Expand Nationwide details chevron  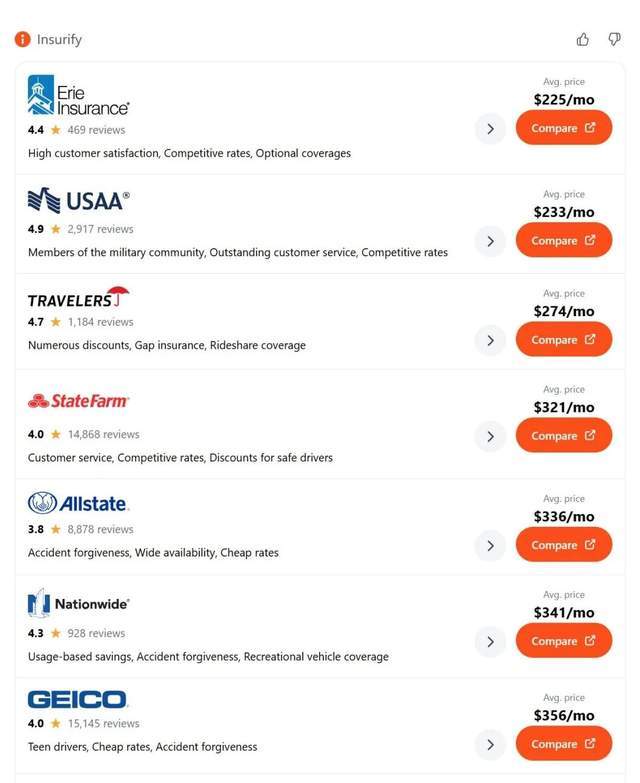pyautogui.click(x=490, y=641)
